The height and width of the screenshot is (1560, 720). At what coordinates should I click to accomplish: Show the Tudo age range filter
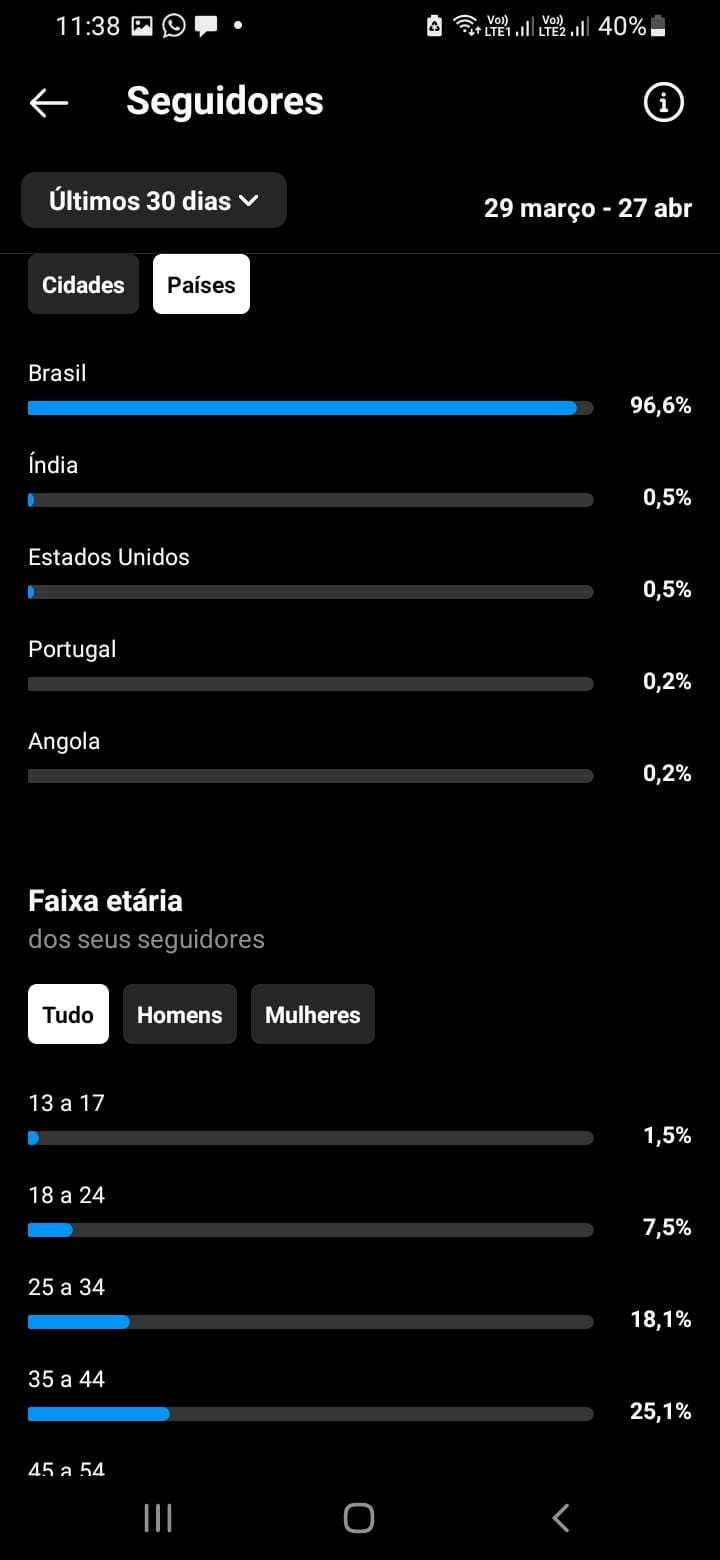[x=68, y=1014]
